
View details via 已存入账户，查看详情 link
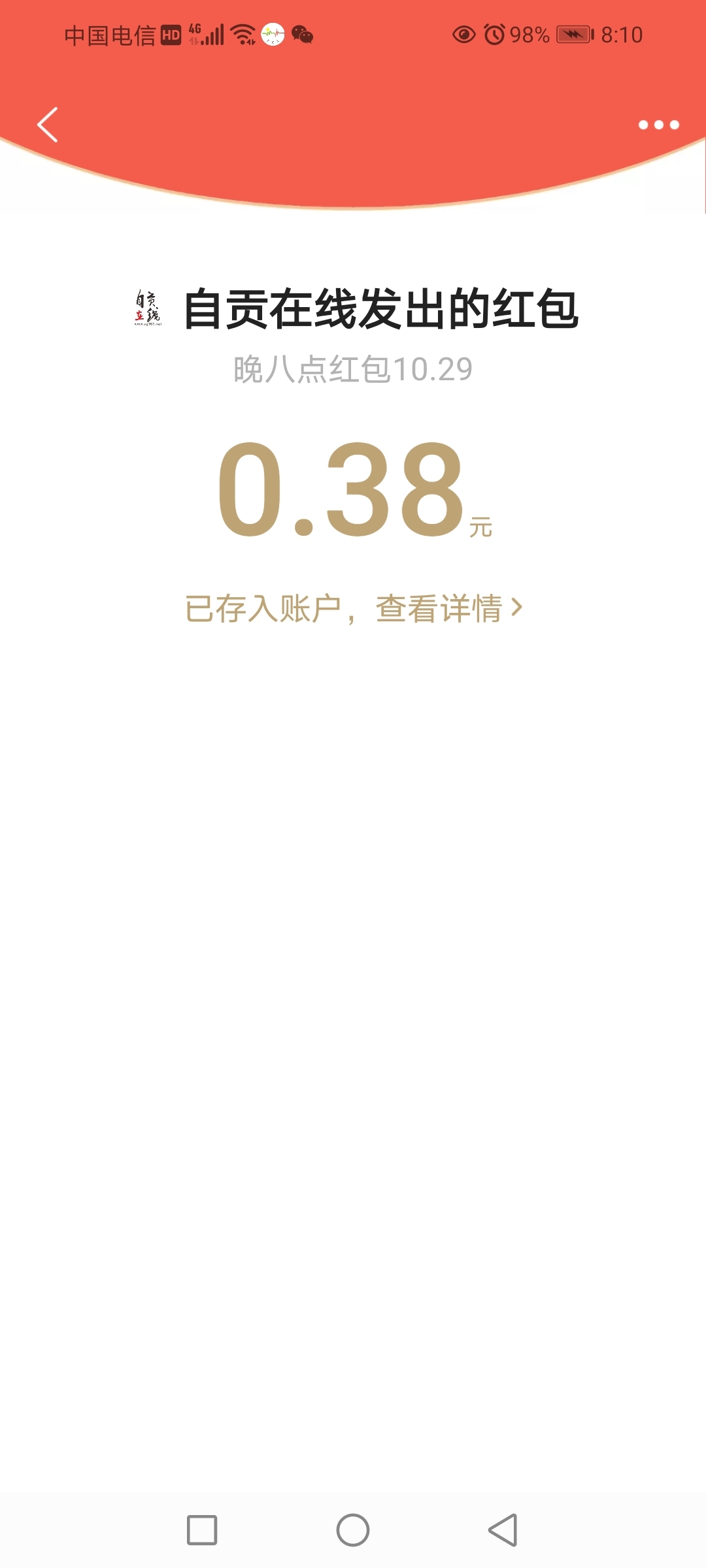tap(354, 608)
